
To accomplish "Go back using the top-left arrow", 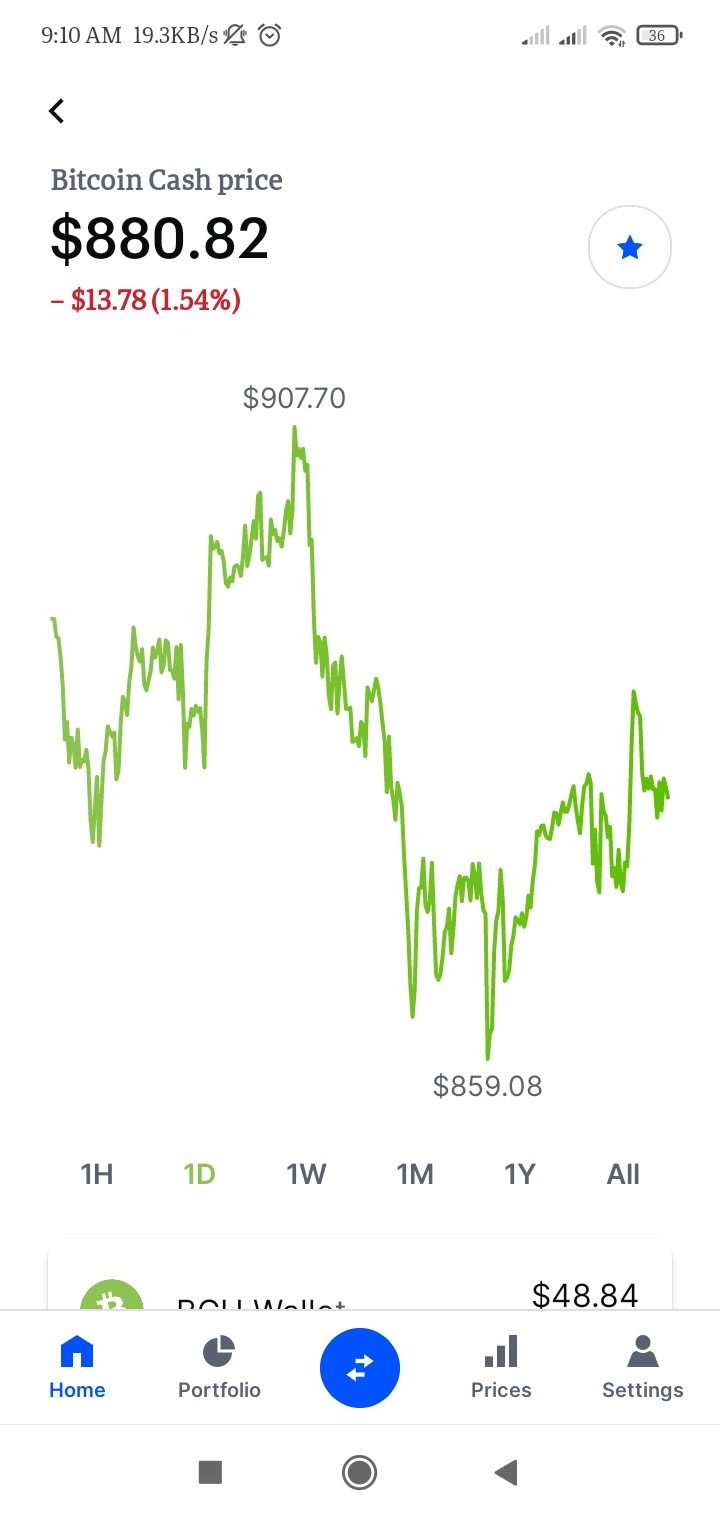I will (x=57, y=111).
